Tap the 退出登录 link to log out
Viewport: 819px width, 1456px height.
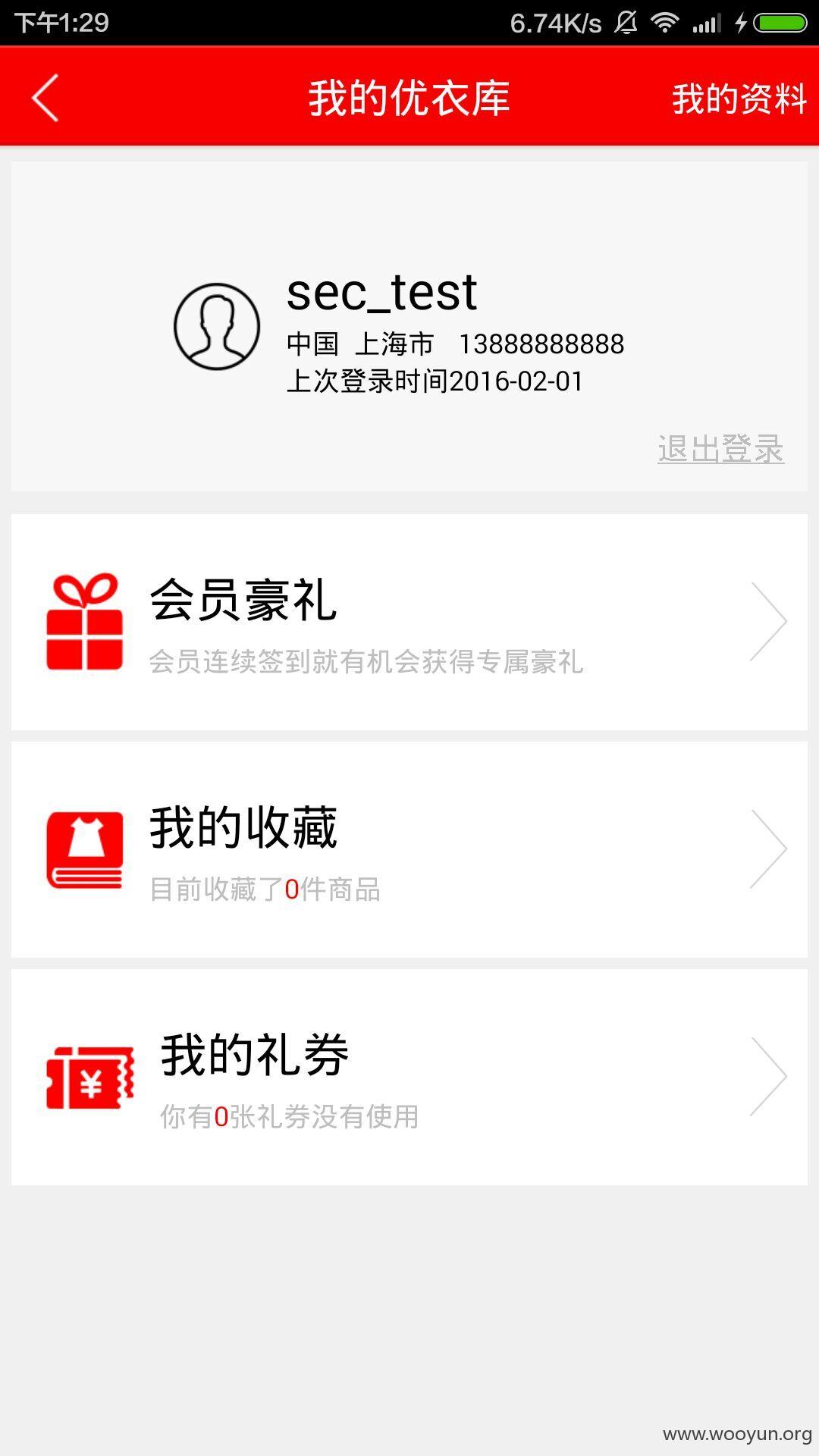720,448
